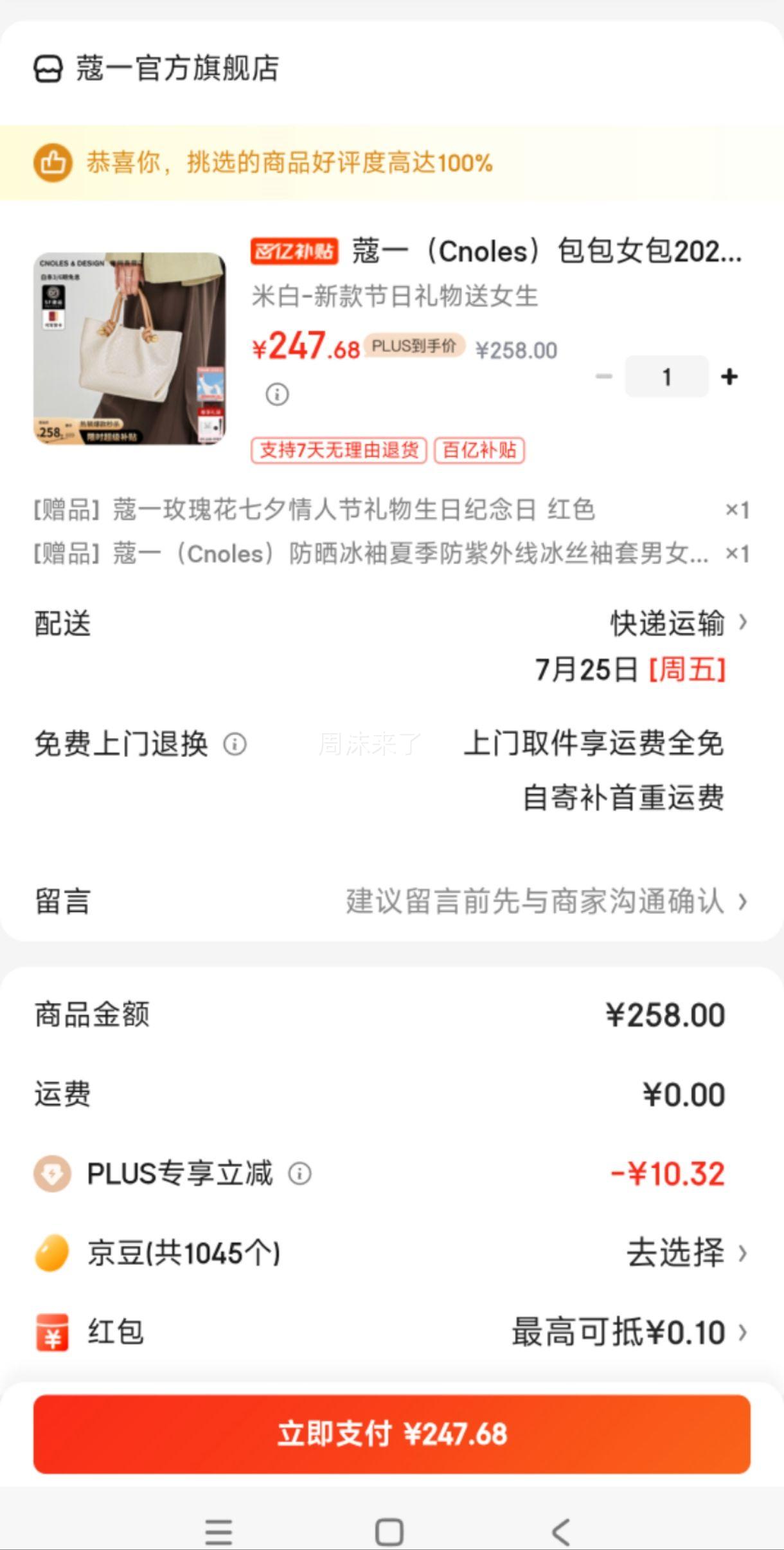
Task: Tap the quantity field showing 1
Action: pyautogui.click(x=666, y=377)
